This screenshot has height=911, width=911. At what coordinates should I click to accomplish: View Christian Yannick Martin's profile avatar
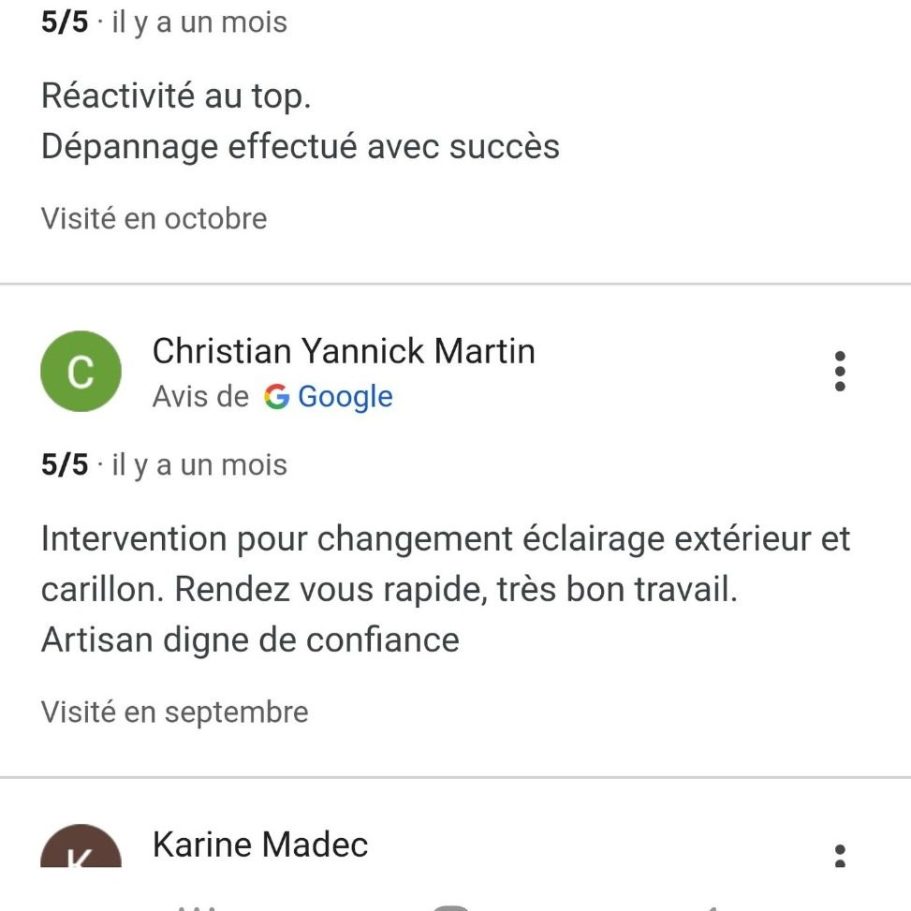(80, 372)
